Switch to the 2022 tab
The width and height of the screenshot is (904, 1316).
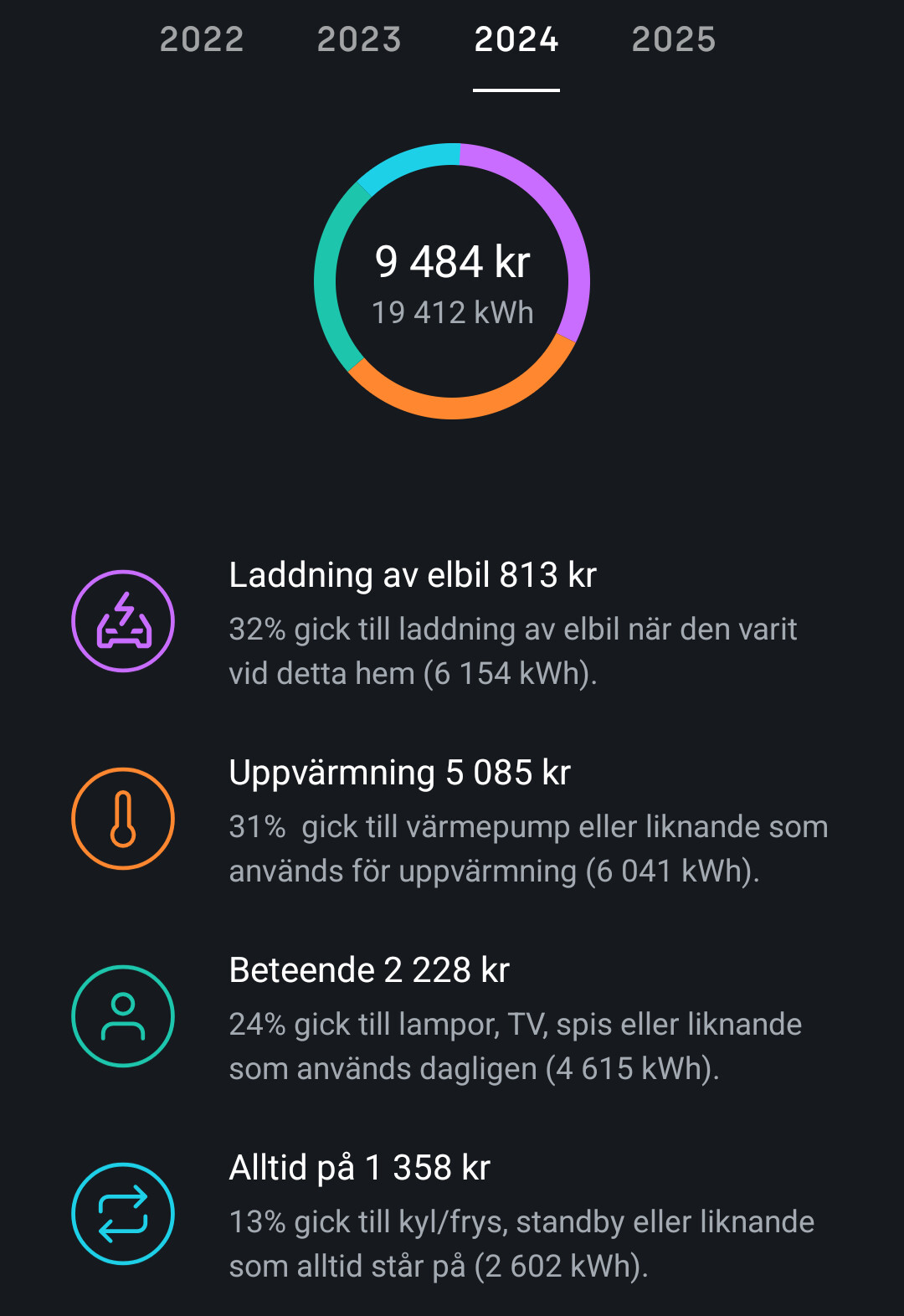pos(202,39)
